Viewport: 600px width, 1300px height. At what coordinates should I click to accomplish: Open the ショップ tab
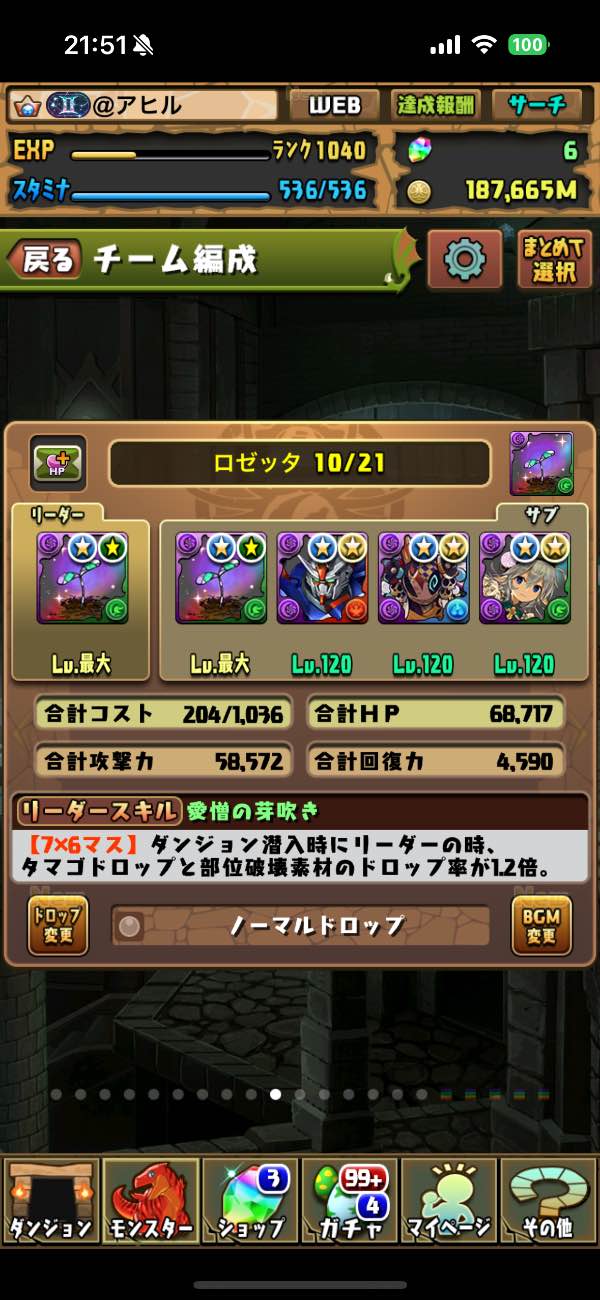(250, 1199)
